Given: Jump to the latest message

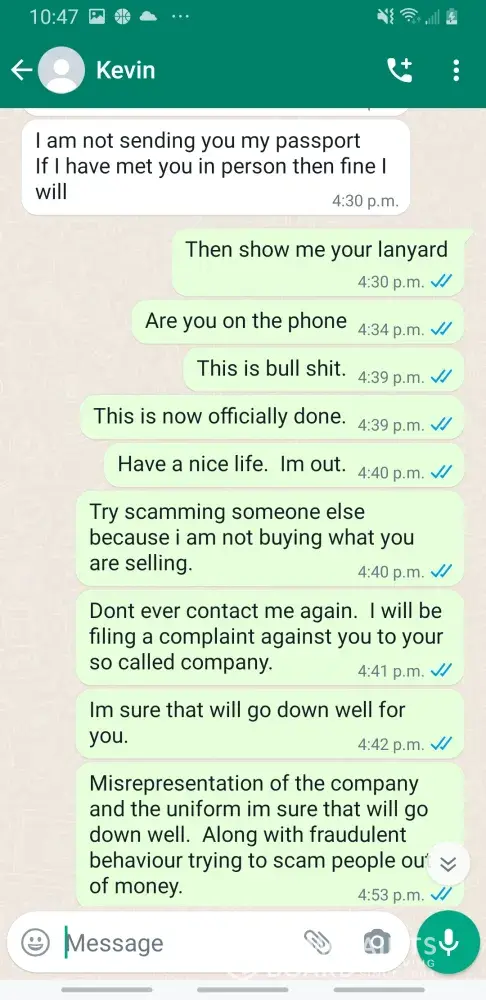Looking at the screenshot, I should (x=448, y=864).
